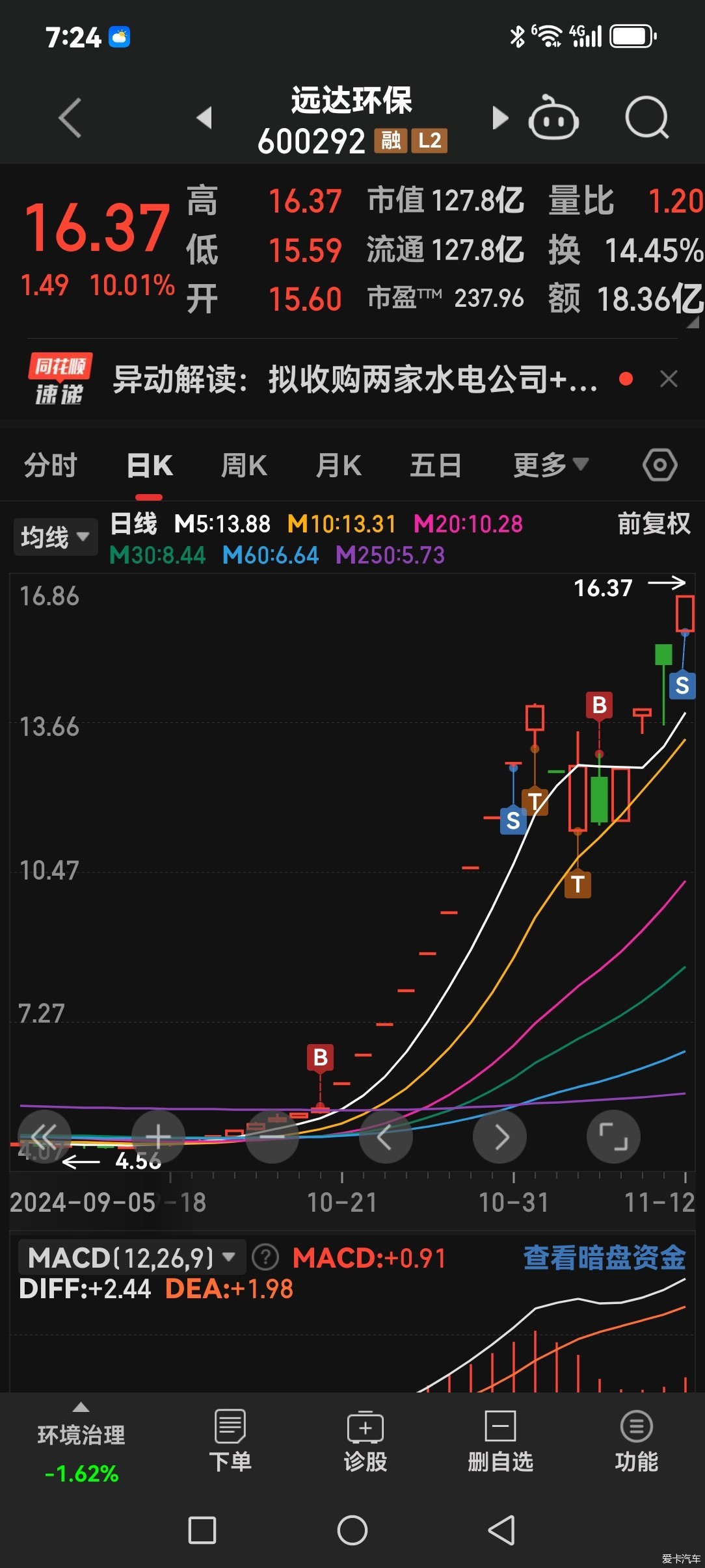Switch to the next stock
The height and width of the screenshot is (1568, 705).
tap(499, 118)
